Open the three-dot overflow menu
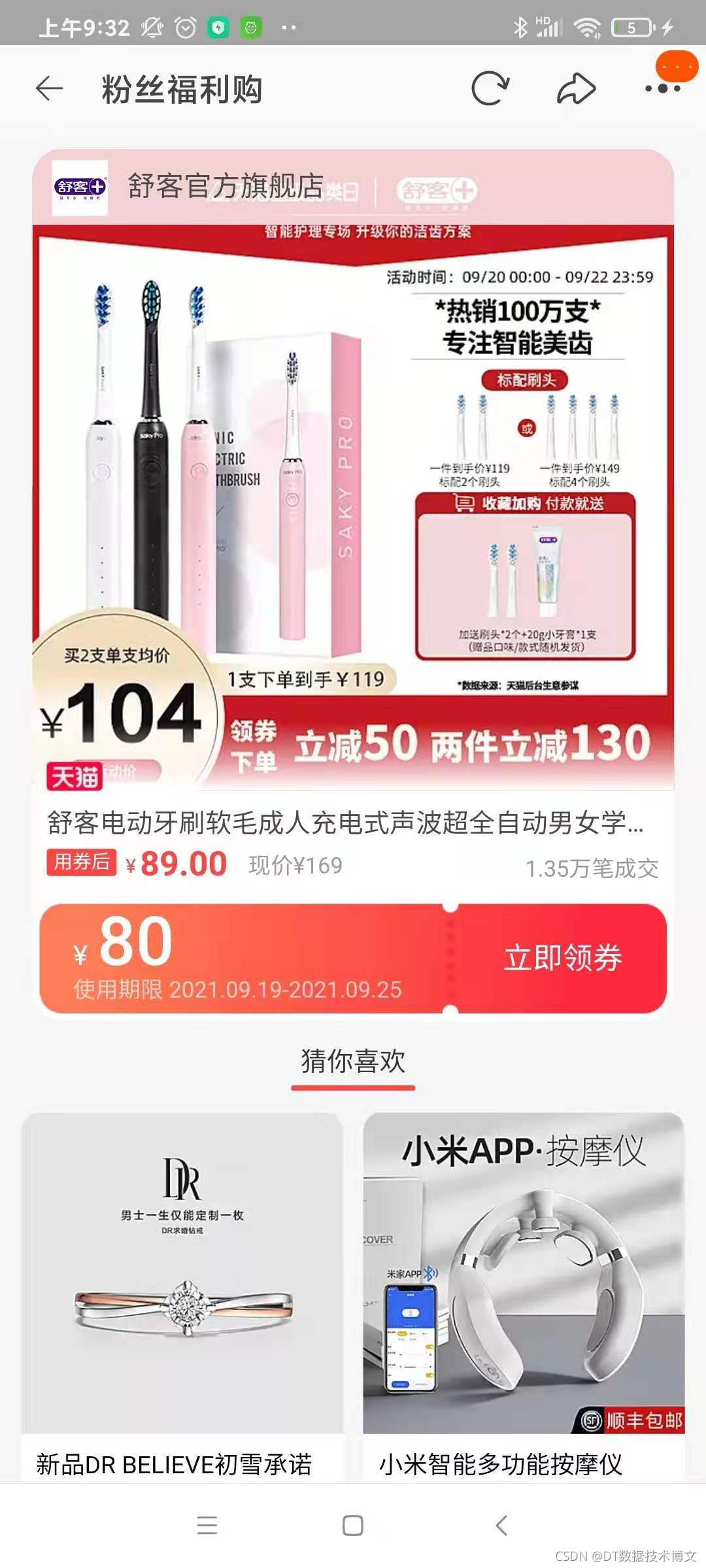 pyautogui.click(x=663, y=88)
